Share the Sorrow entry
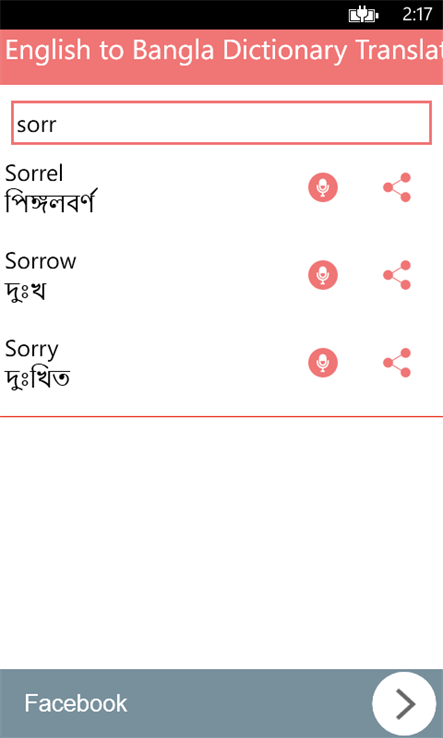443x738 pixels. [x=397, y=275]
